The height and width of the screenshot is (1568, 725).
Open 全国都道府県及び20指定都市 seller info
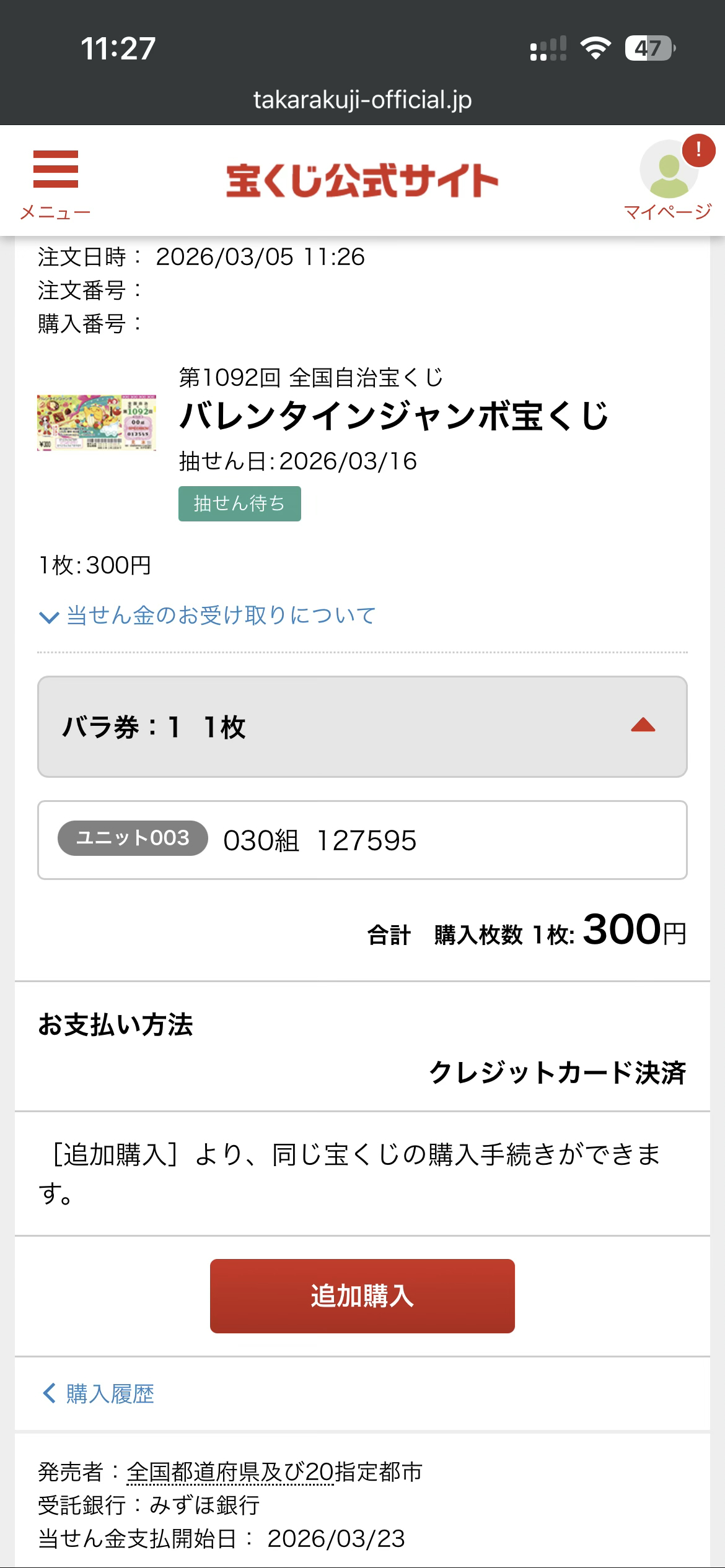(x=231, y=1472)
